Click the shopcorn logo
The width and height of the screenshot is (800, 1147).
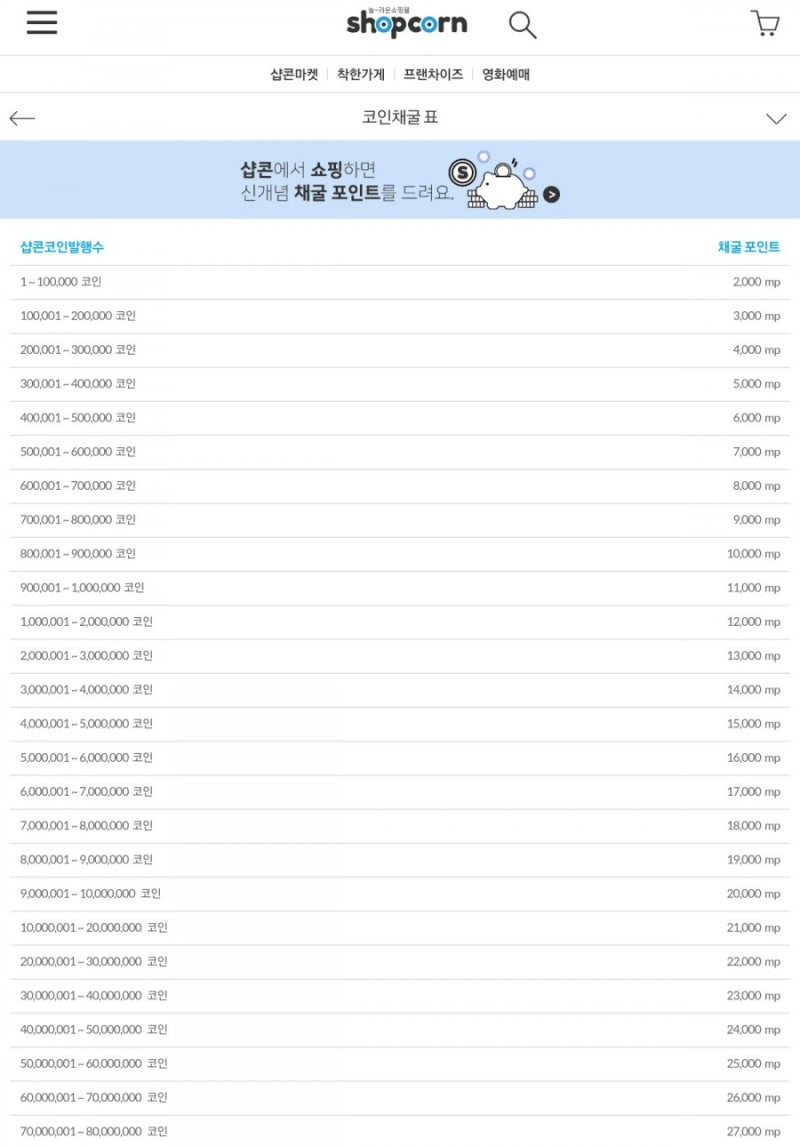(408, 24)
